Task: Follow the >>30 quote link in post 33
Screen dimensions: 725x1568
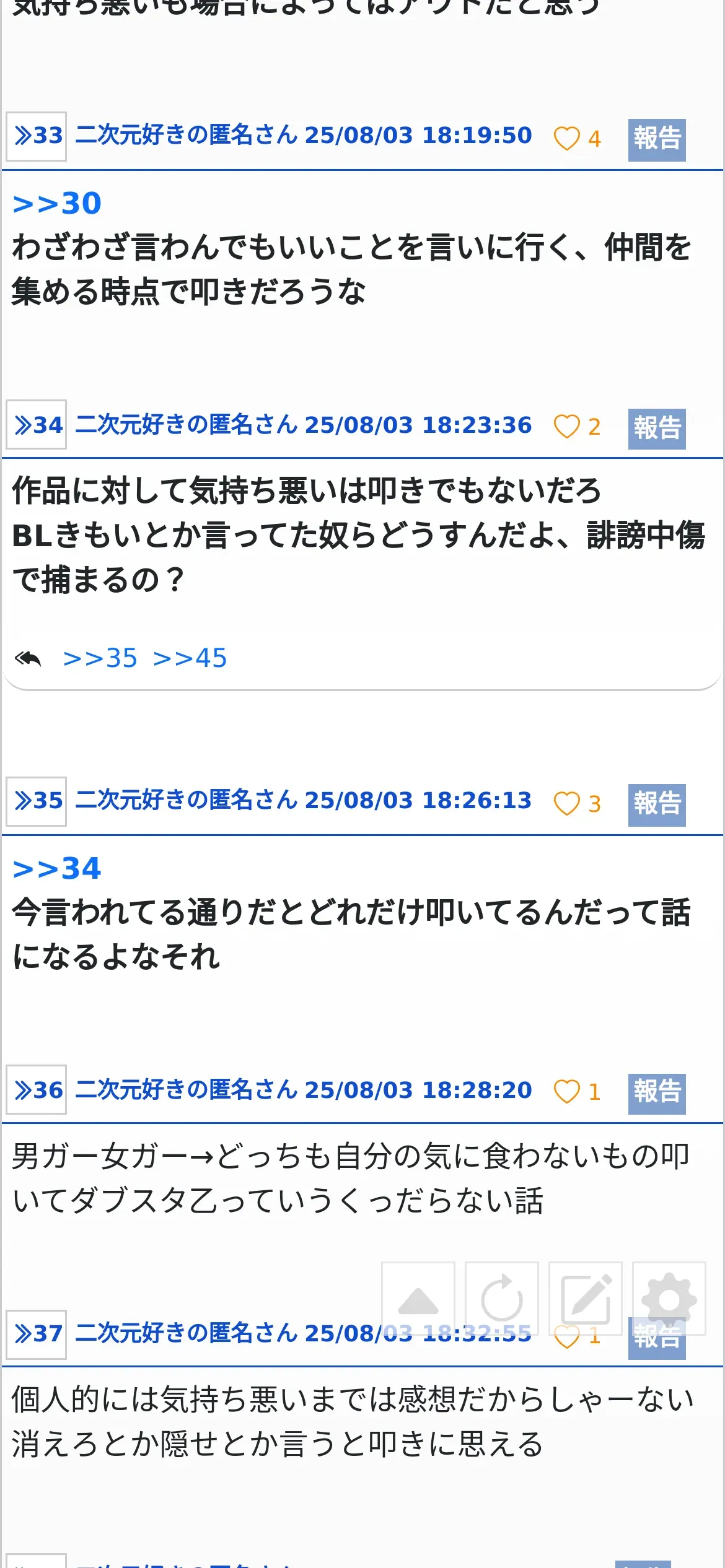Action: (x=57, y=204)
